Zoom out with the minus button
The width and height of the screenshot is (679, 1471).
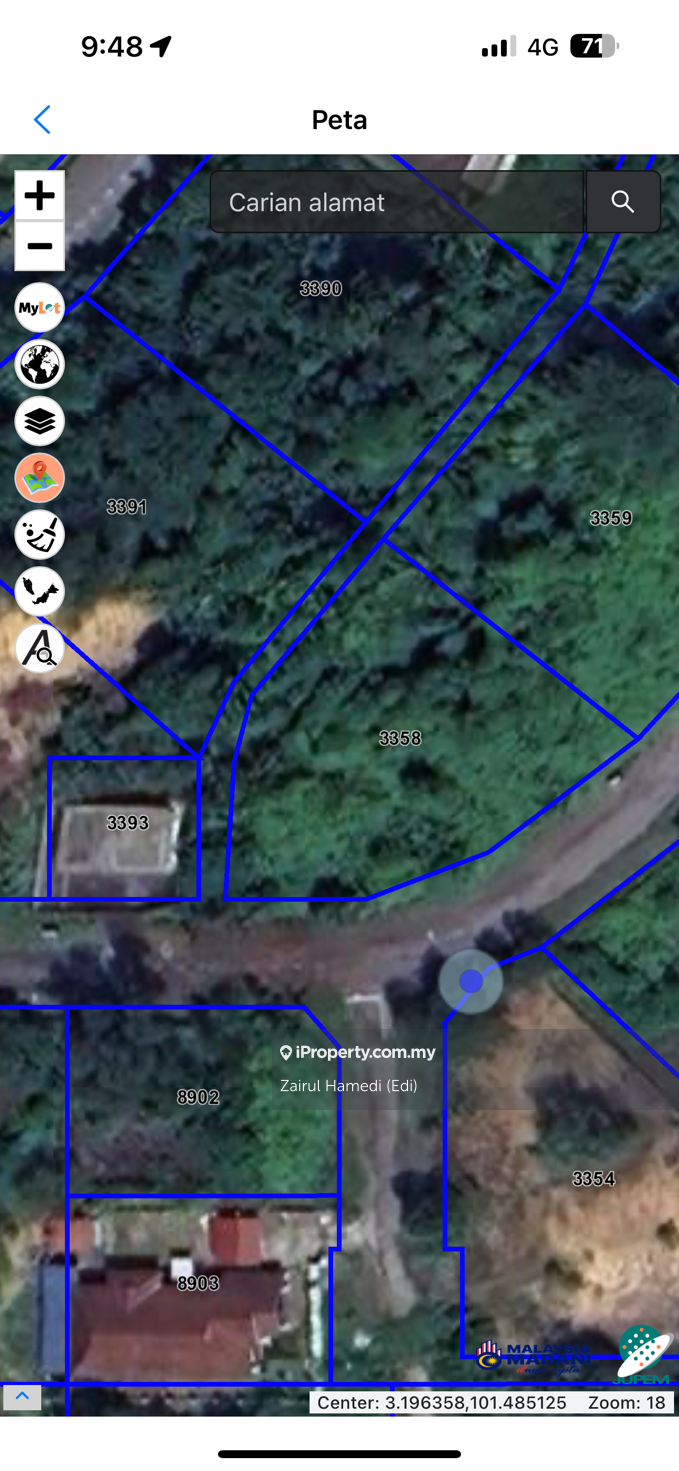tap(40, 246)
